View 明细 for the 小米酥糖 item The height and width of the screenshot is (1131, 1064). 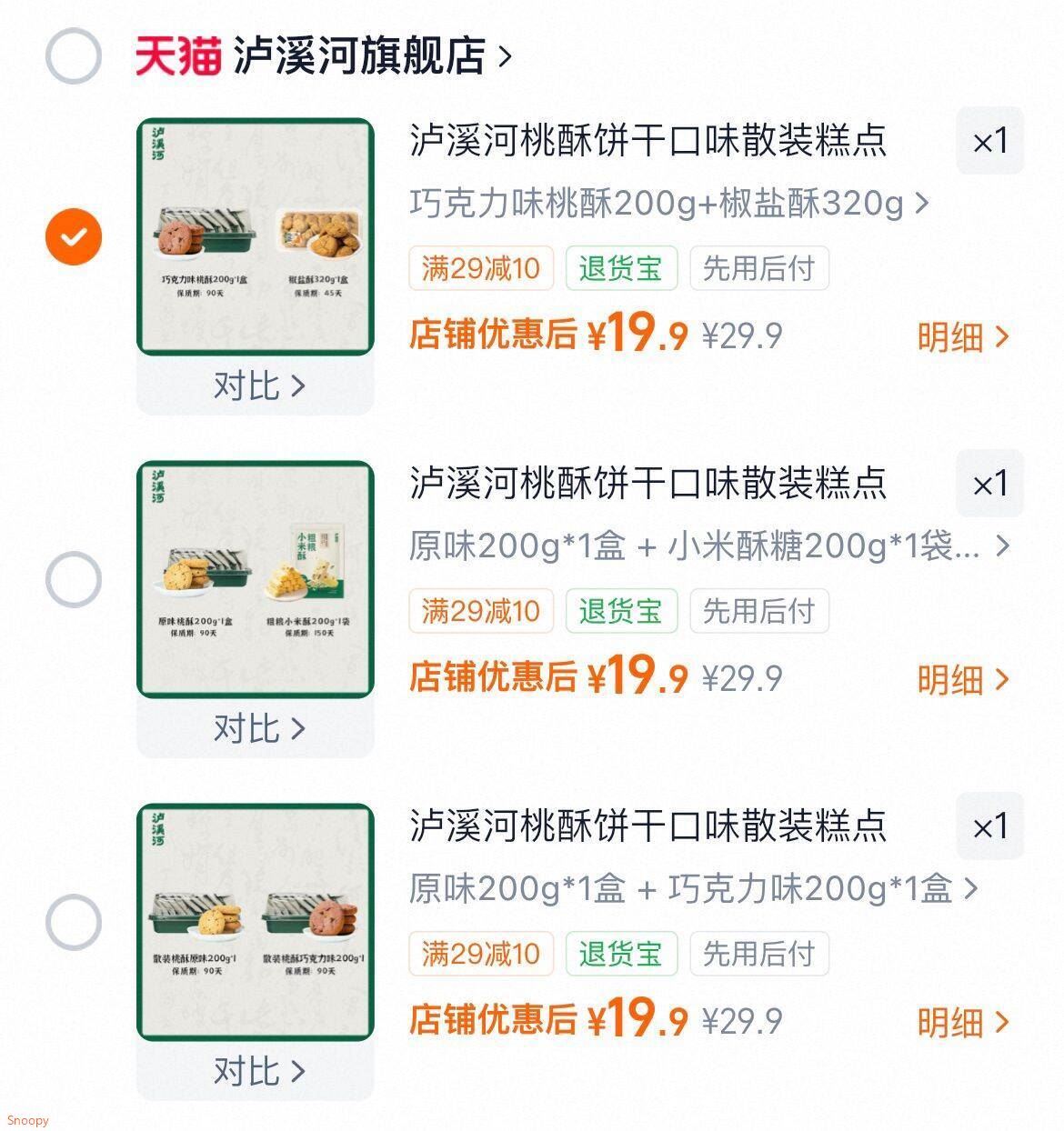(962, 680)
